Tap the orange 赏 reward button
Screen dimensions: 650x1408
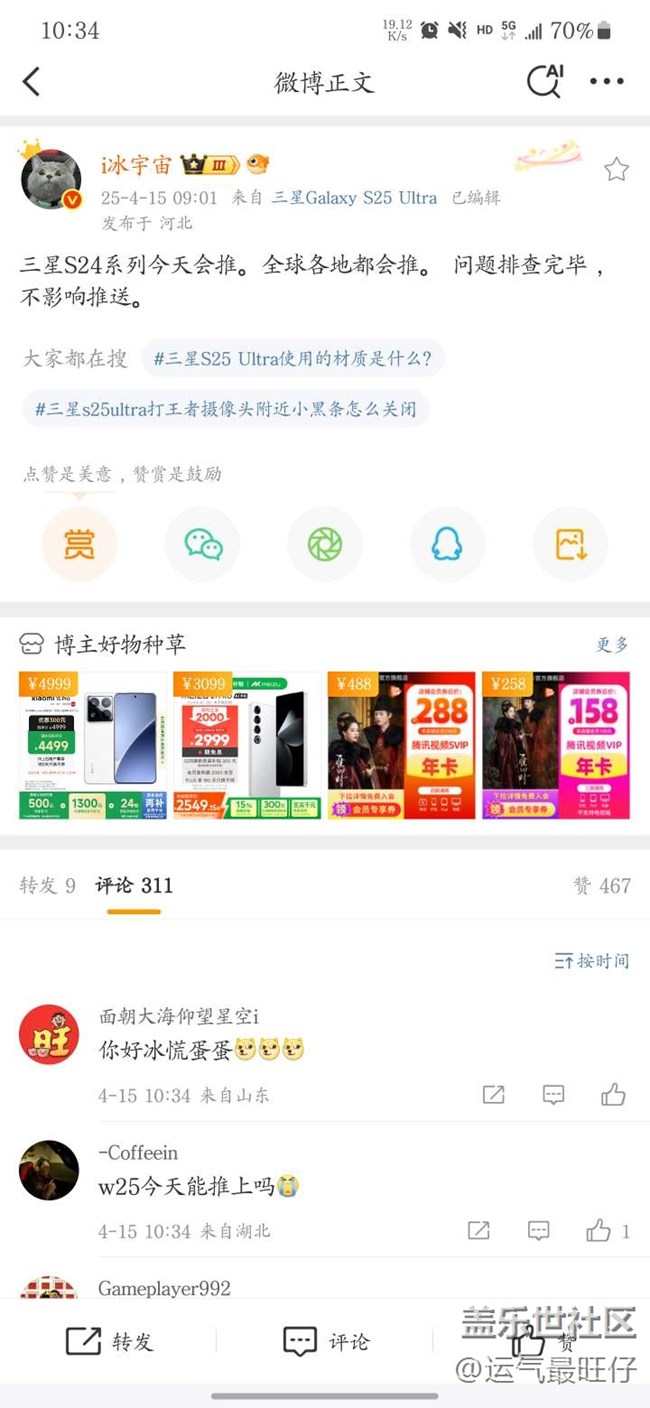79,544
